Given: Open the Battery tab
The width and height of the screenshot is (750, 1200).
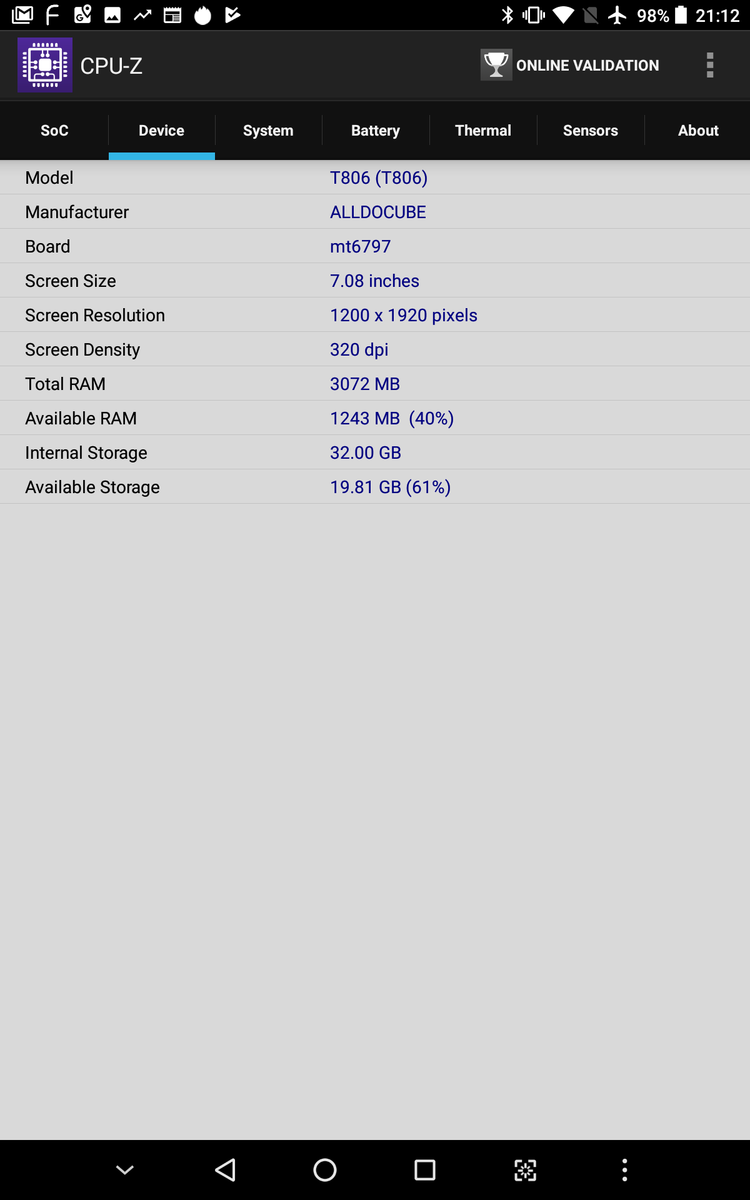Looking at the screenshot, I should tap(375, 131).
